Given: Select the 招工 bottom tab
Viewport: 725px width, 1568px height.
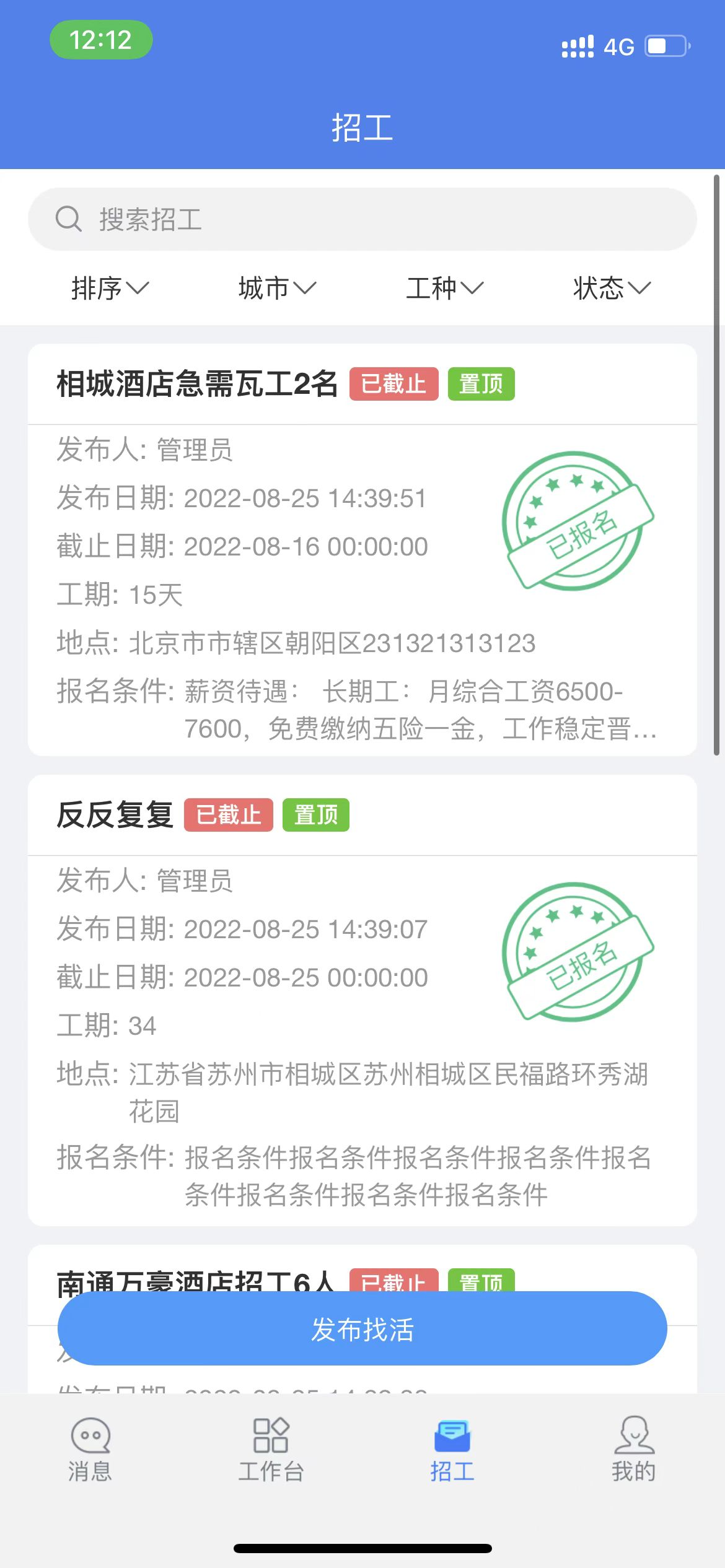Looking at the screenshot, I should (x=452, y=1449).
